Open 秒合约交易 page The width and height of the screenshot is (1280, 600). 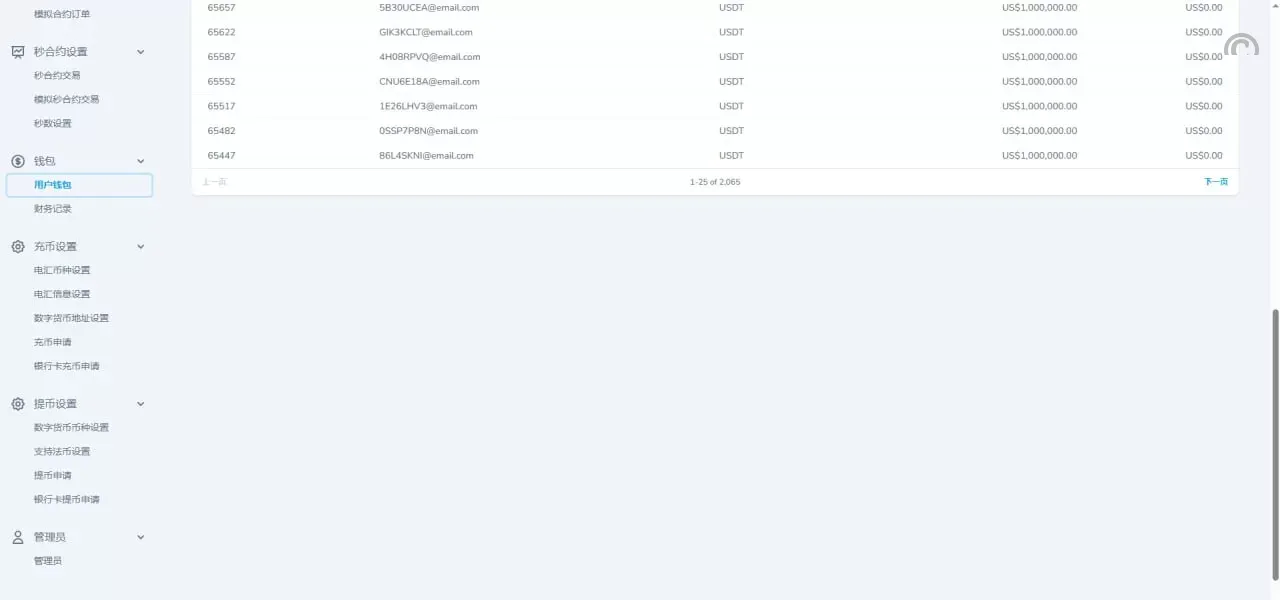pos(57,75)
